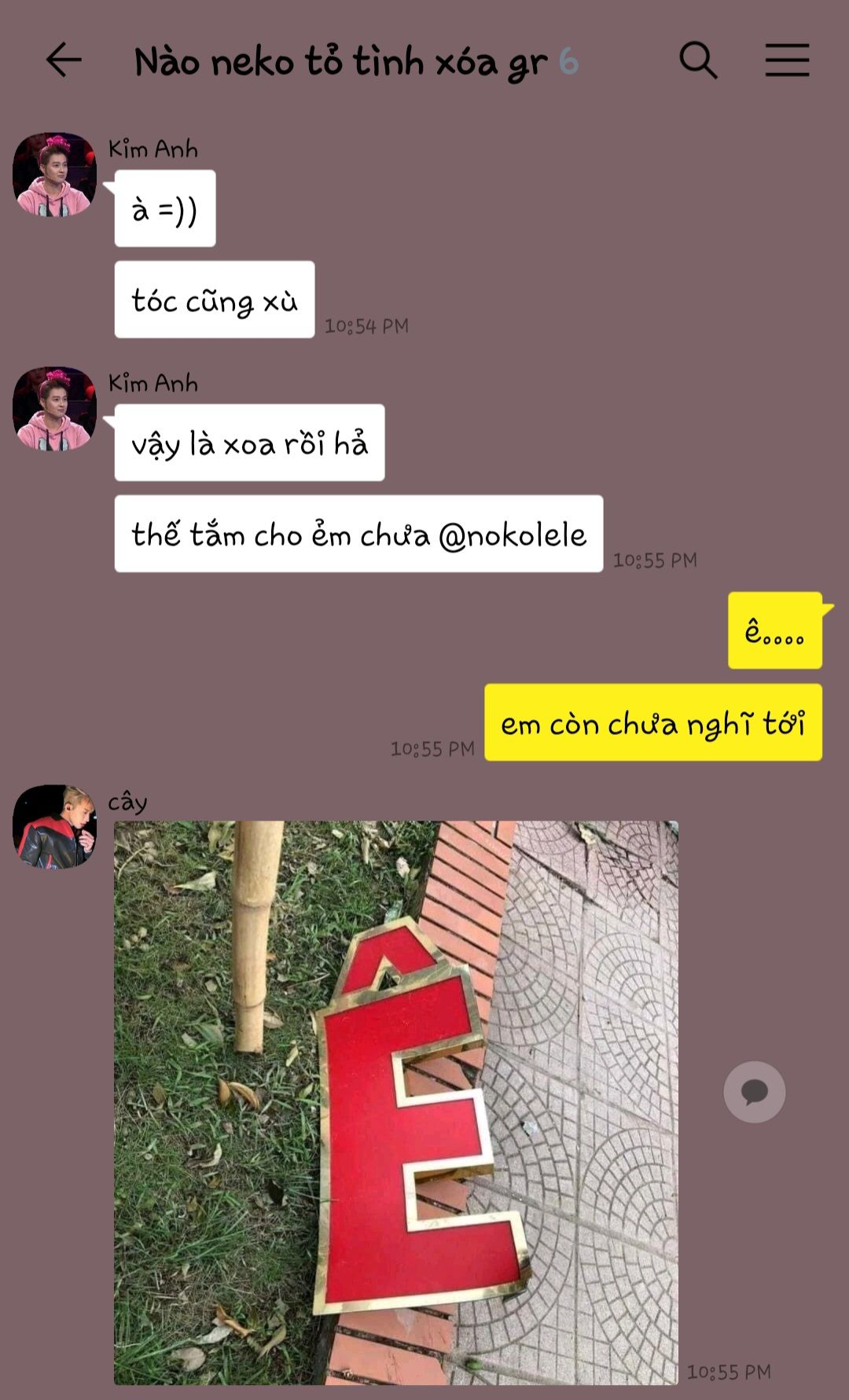Open the letter Ê photo from cây
Screen dimensions: 849x1400
395,1102
